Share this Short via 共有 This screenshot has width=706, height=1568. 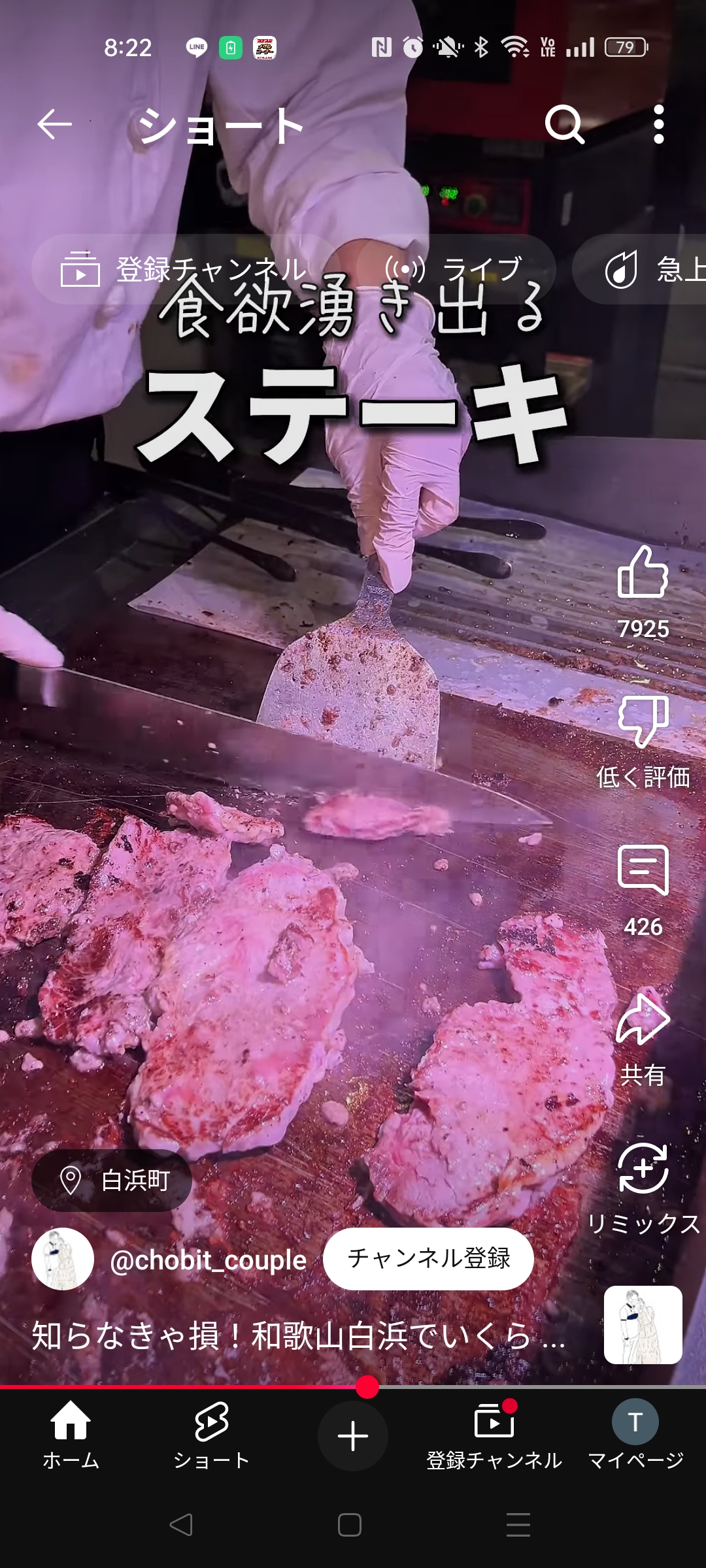click(643, 1021)
